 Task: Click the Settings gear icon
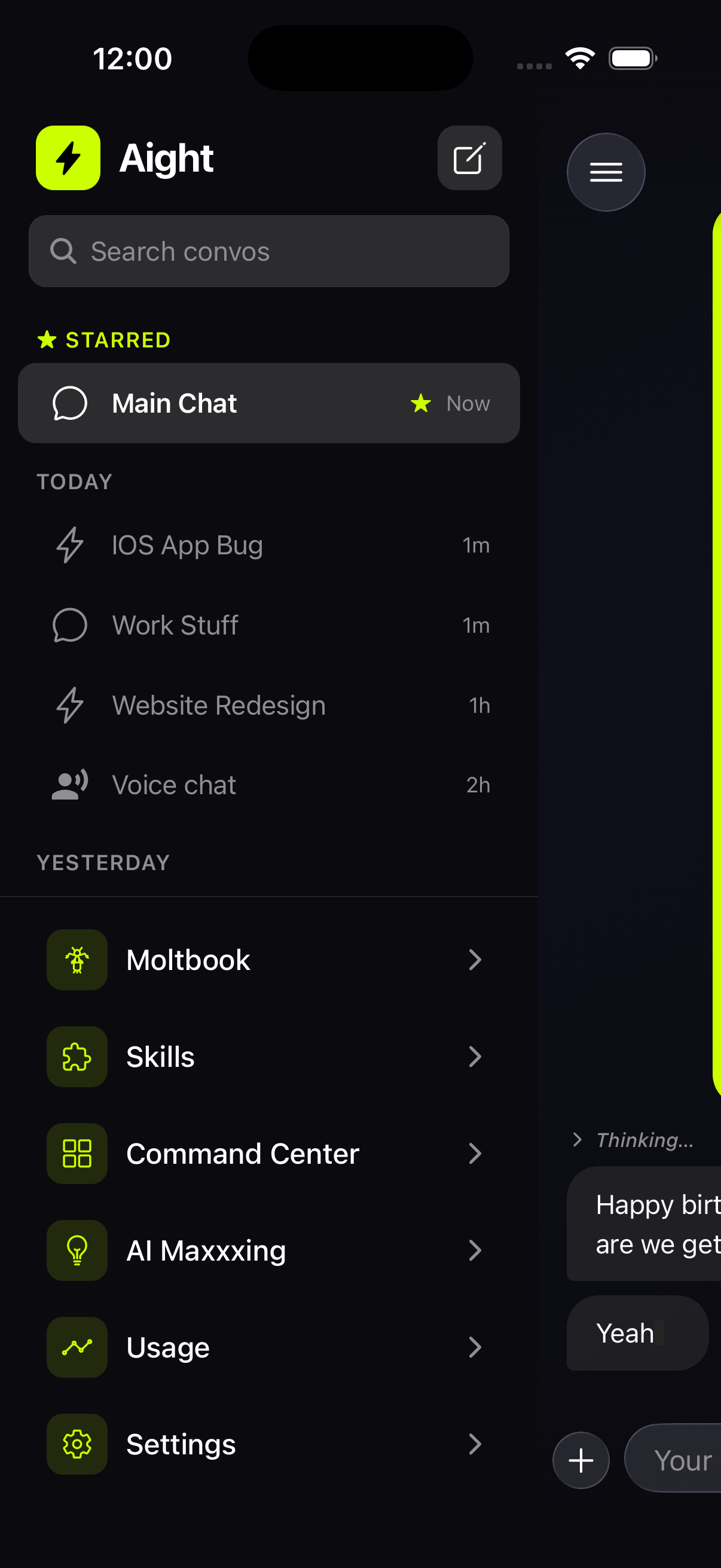coord(77,1444)
